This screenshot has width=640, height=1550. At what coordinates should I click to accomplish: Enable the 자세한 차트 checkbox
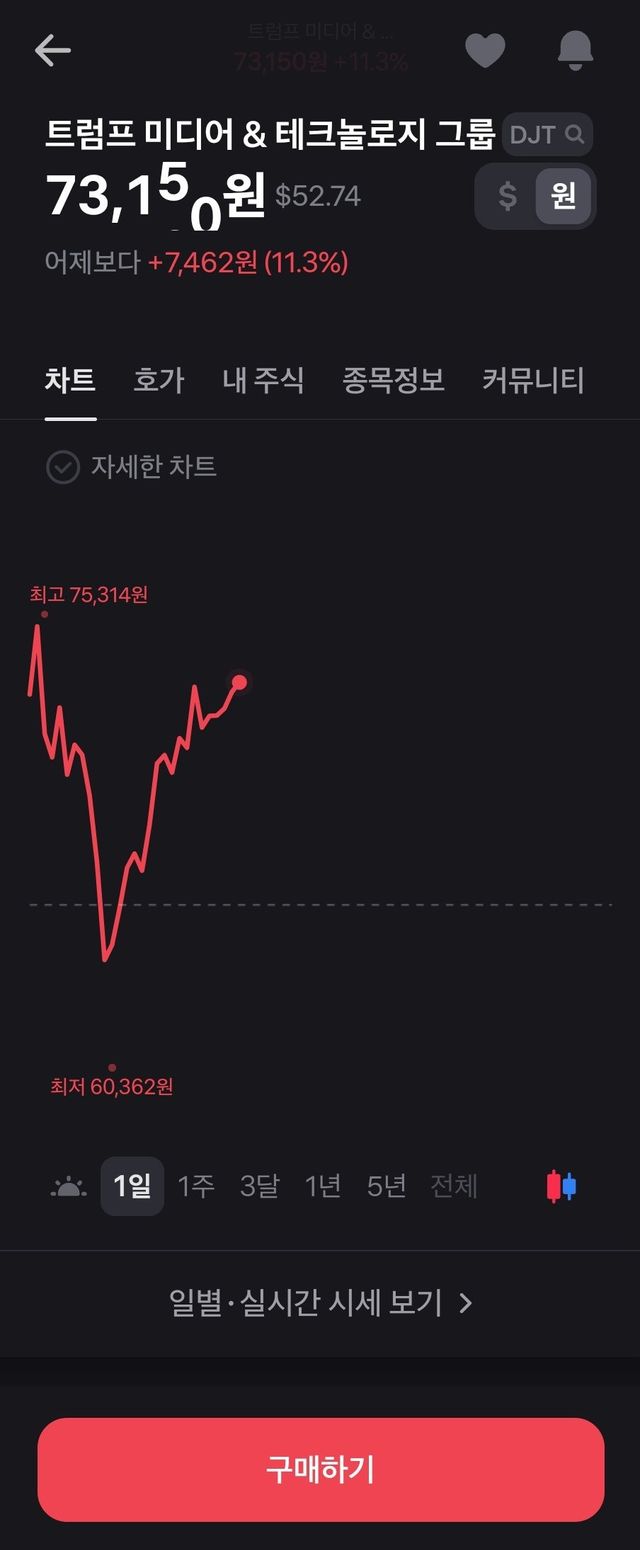coord(63,467)
